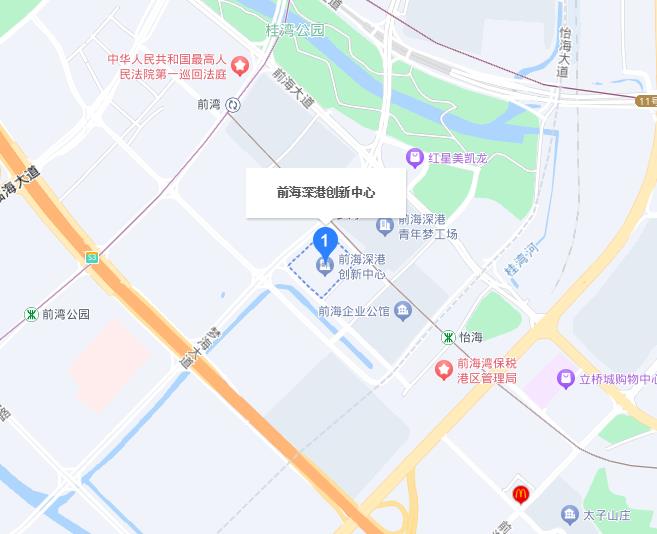
Task: Select the 立桥城购物中心 POI
Action: [567, 379]
